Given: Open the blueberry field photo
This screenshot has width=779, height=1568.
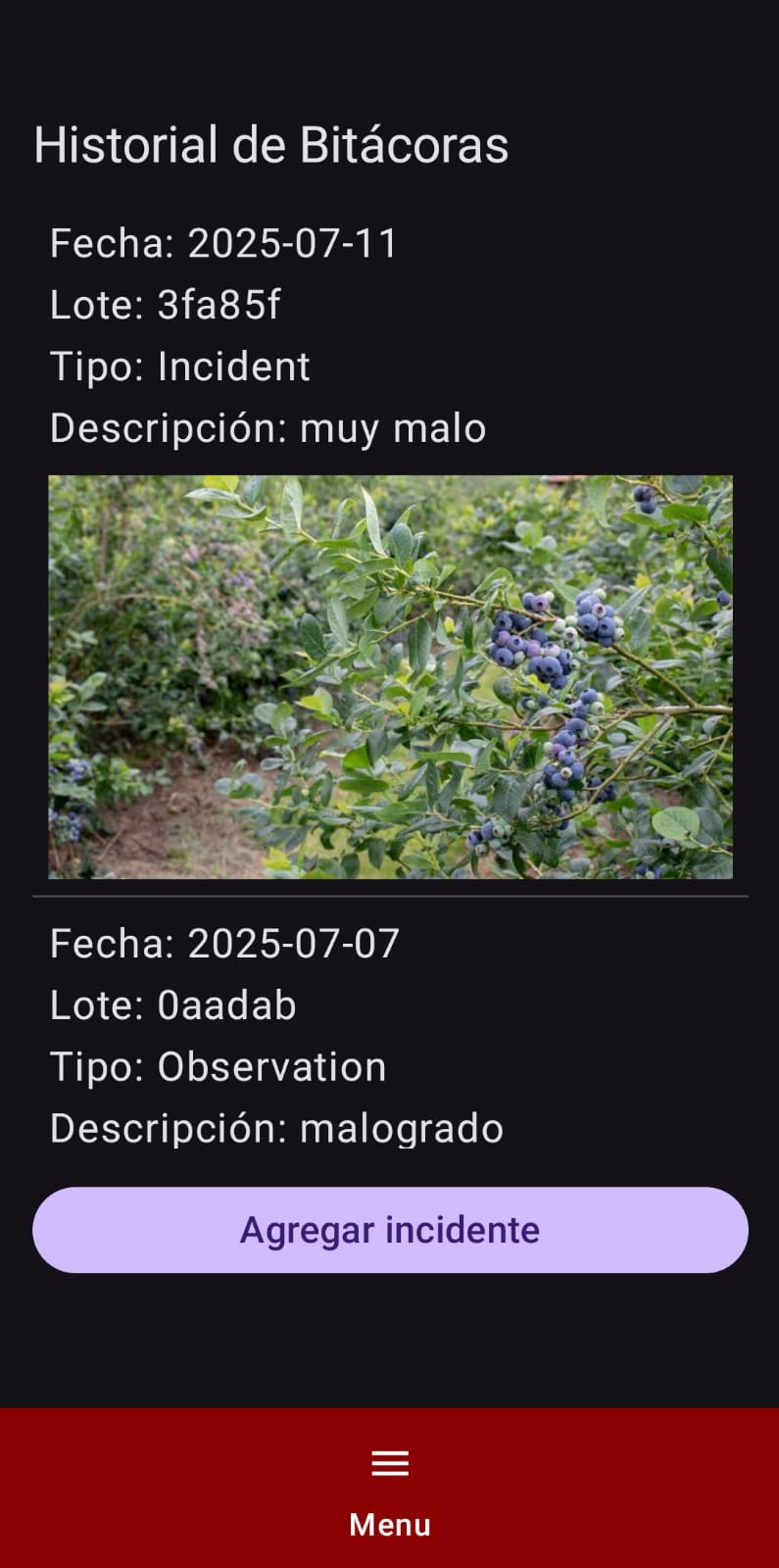Looking at the screenshot, I should tap(389, 676).
